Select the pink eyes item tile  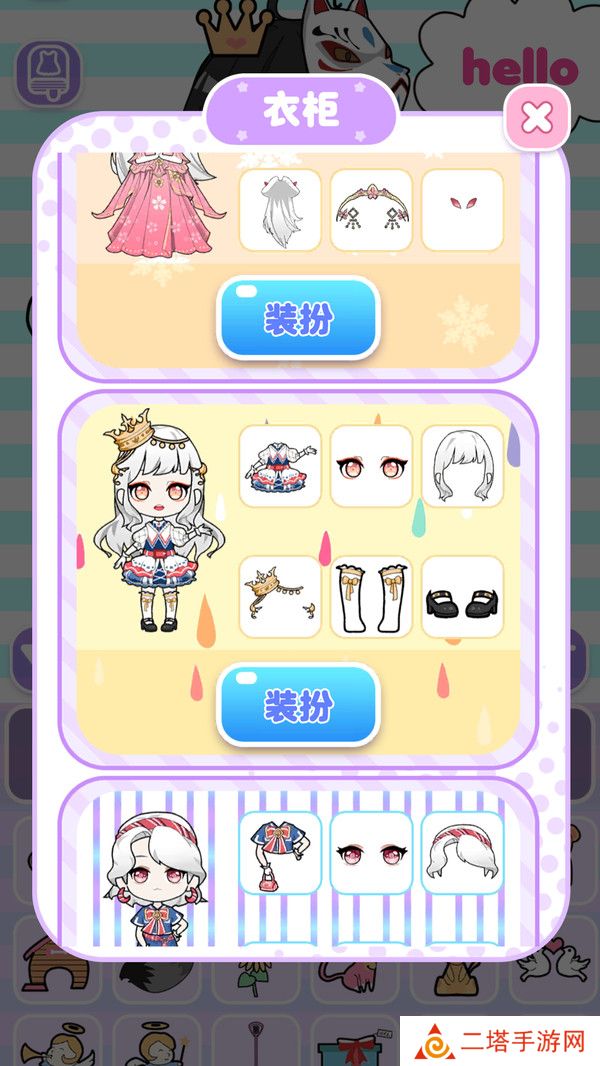371,852
